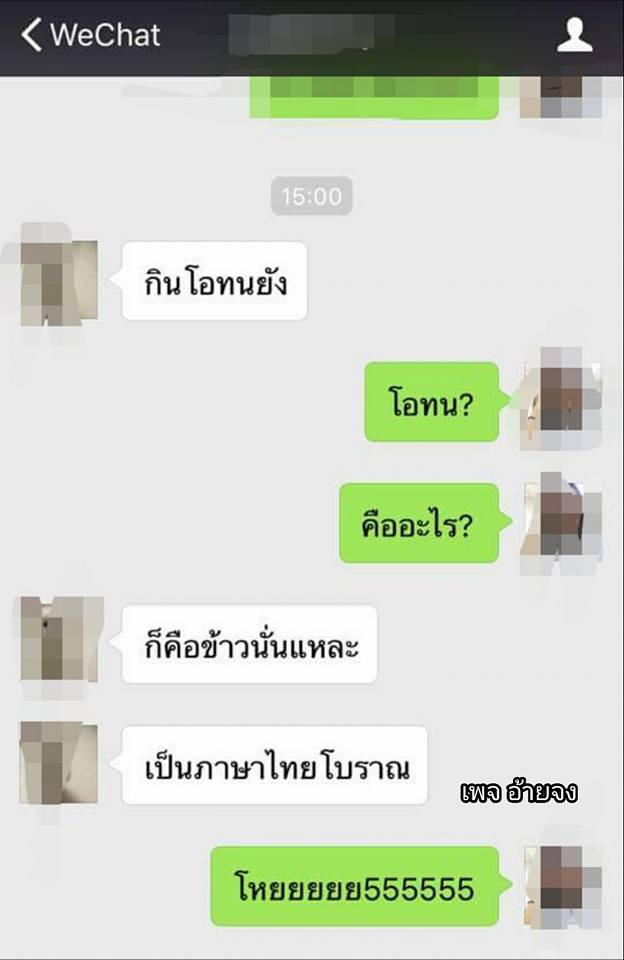Open sender's avatar beside "กินโอทนยัง"
This screenshot has height=960, width=624.
(x=59, y=278)
